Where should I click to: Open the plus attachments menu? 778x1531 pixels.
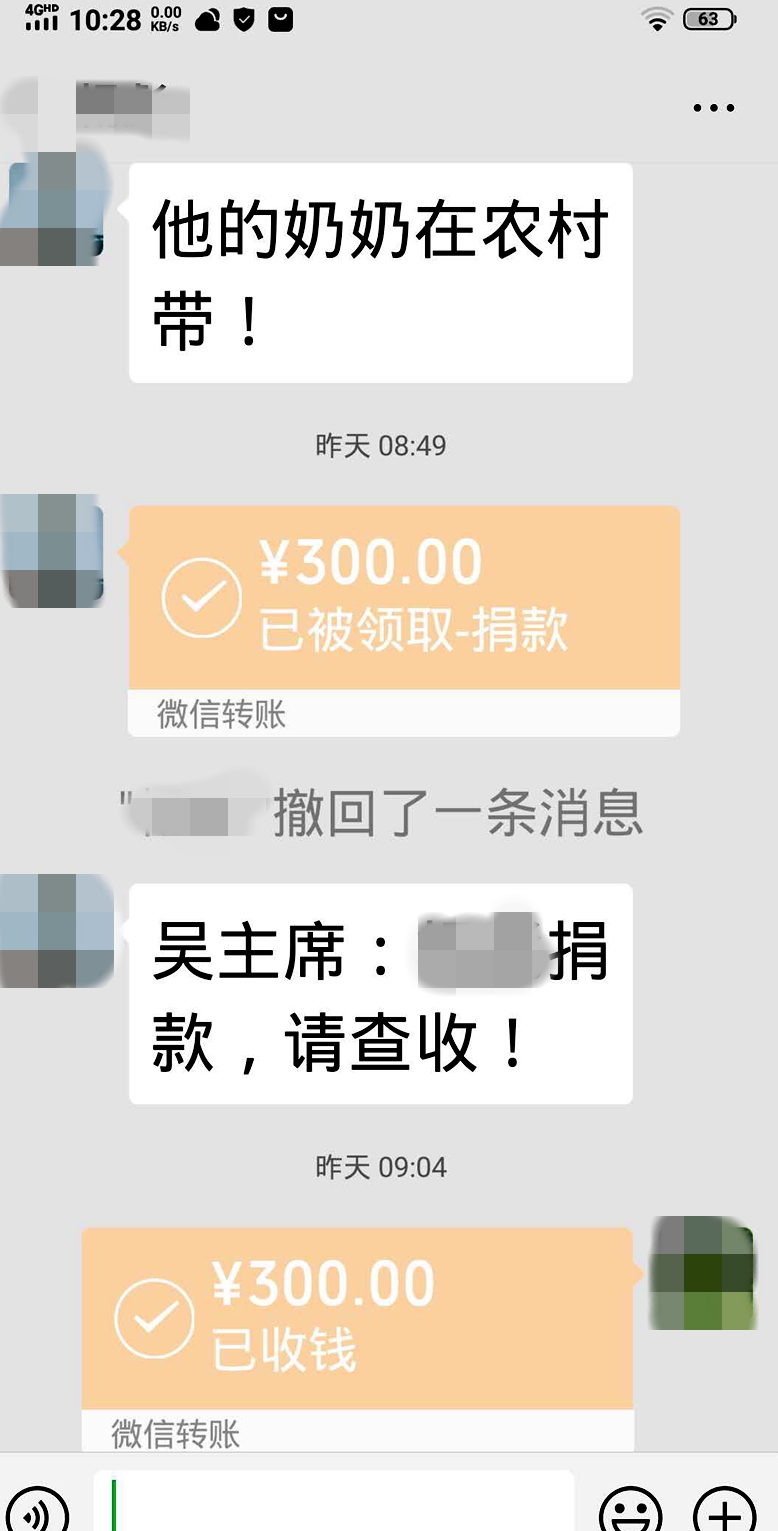click(725, 1512)
